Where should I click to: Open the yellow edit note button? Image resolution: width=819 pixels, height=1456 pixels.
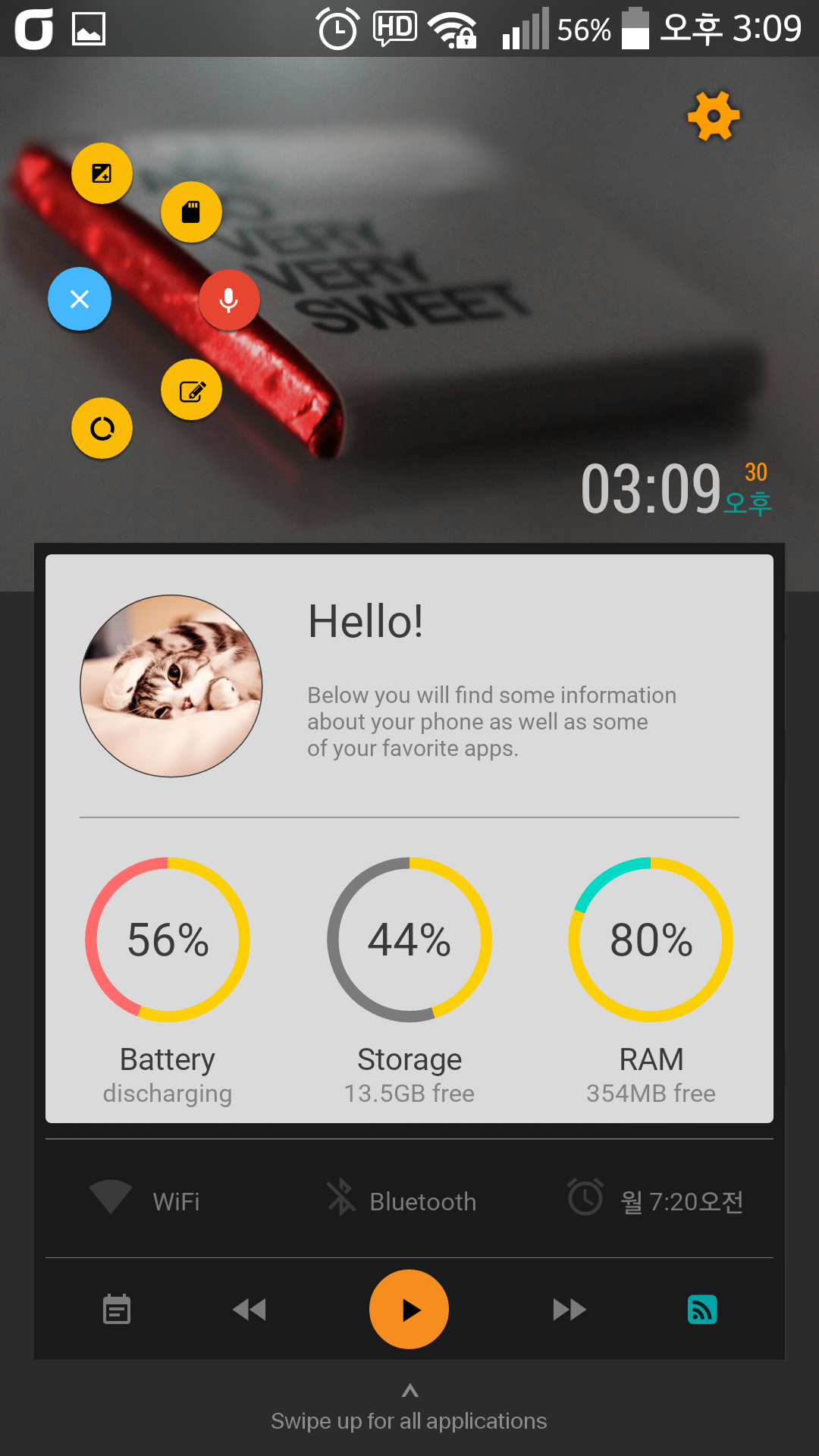[x=191, y=391]
